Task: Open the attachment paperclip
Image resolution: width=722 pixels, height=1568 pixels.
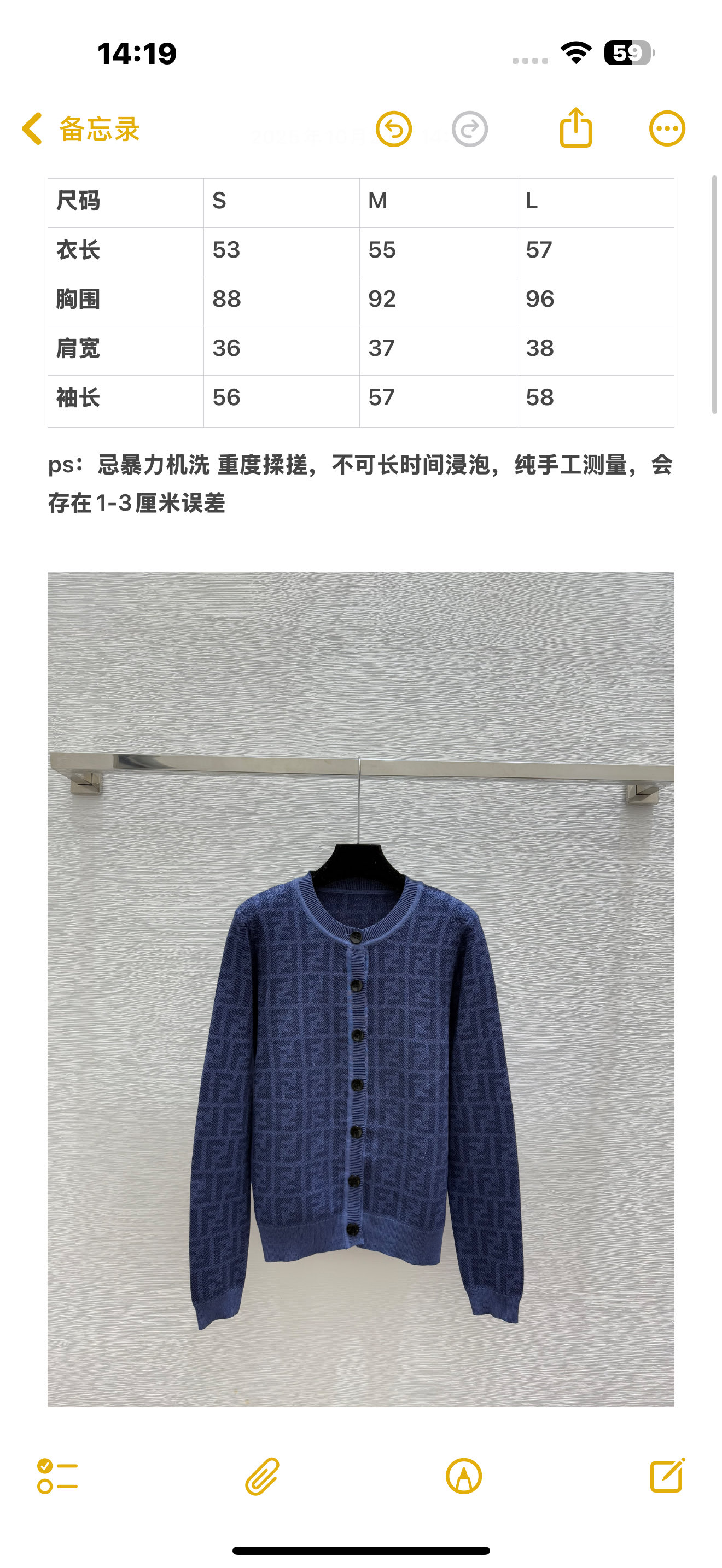Action: point(262,1476)
